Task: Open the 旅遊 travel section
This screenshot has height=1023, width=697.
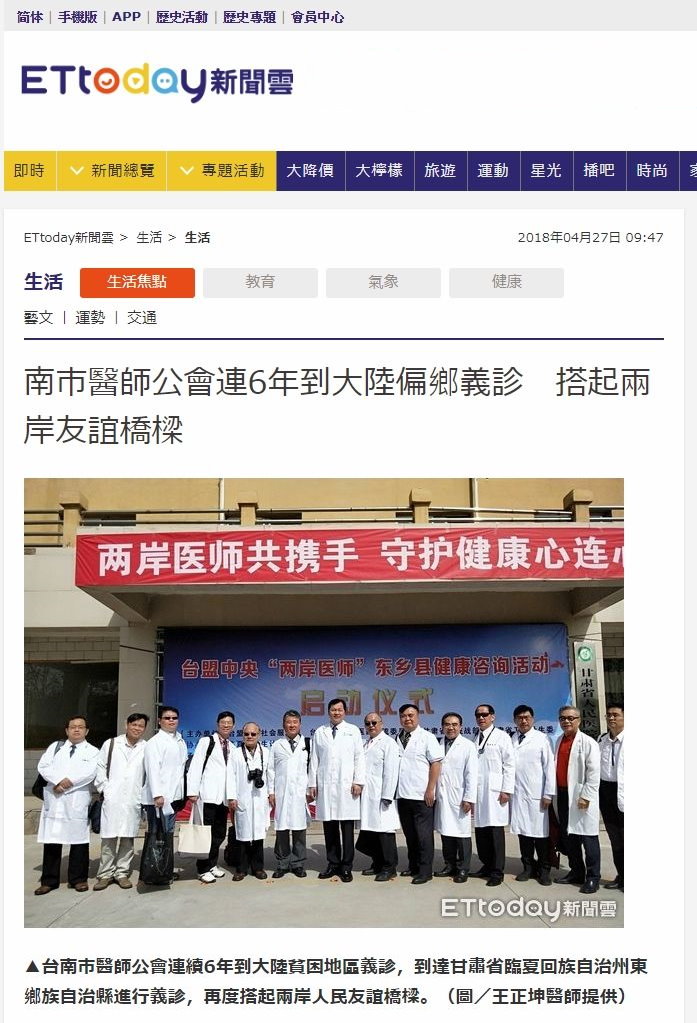Action: 440,171
